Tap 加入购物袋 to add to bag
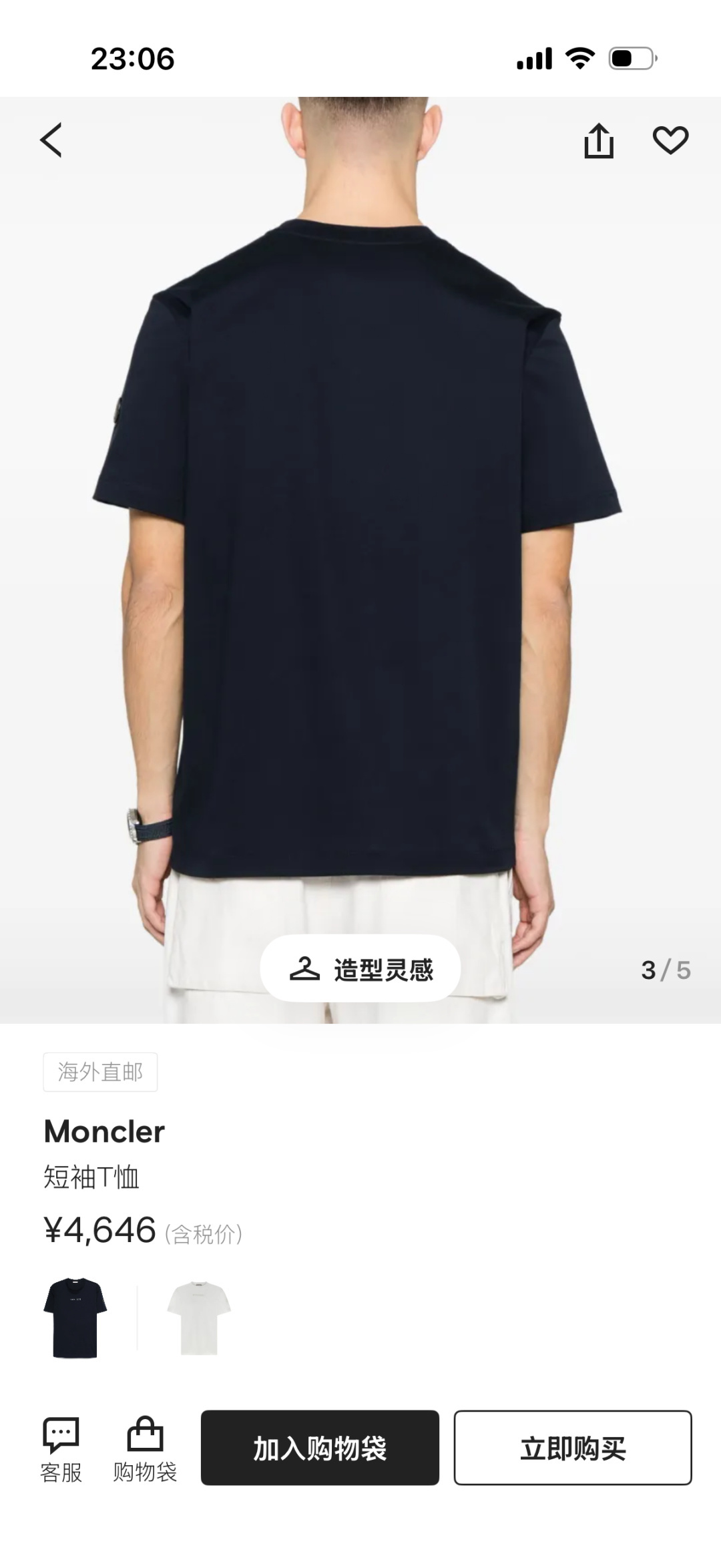This screenshot has height=1568, width=721. pyautogui.click(x=320, y=1448)
